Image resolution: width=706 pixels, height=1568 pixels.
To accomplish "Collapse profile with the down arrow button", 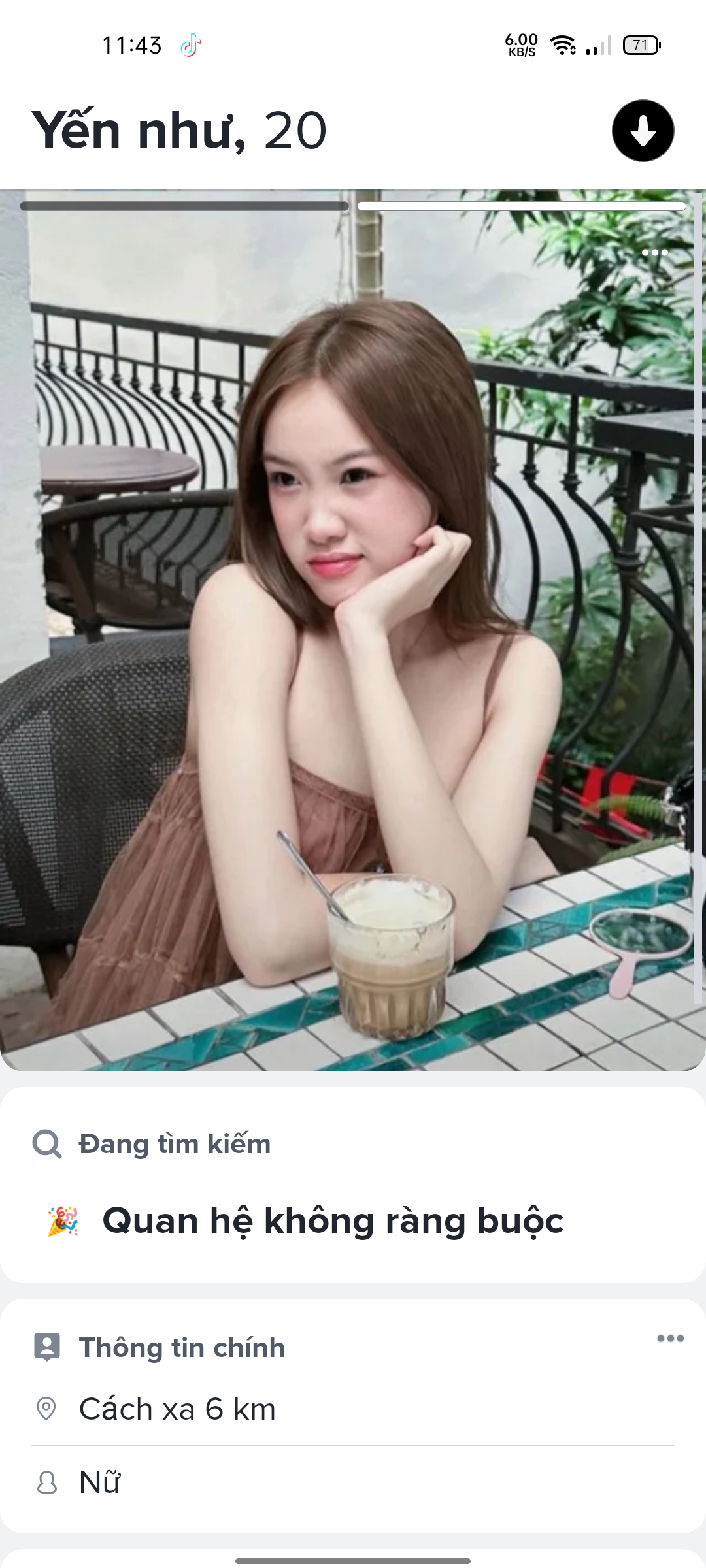I will (x=643, y=131).
